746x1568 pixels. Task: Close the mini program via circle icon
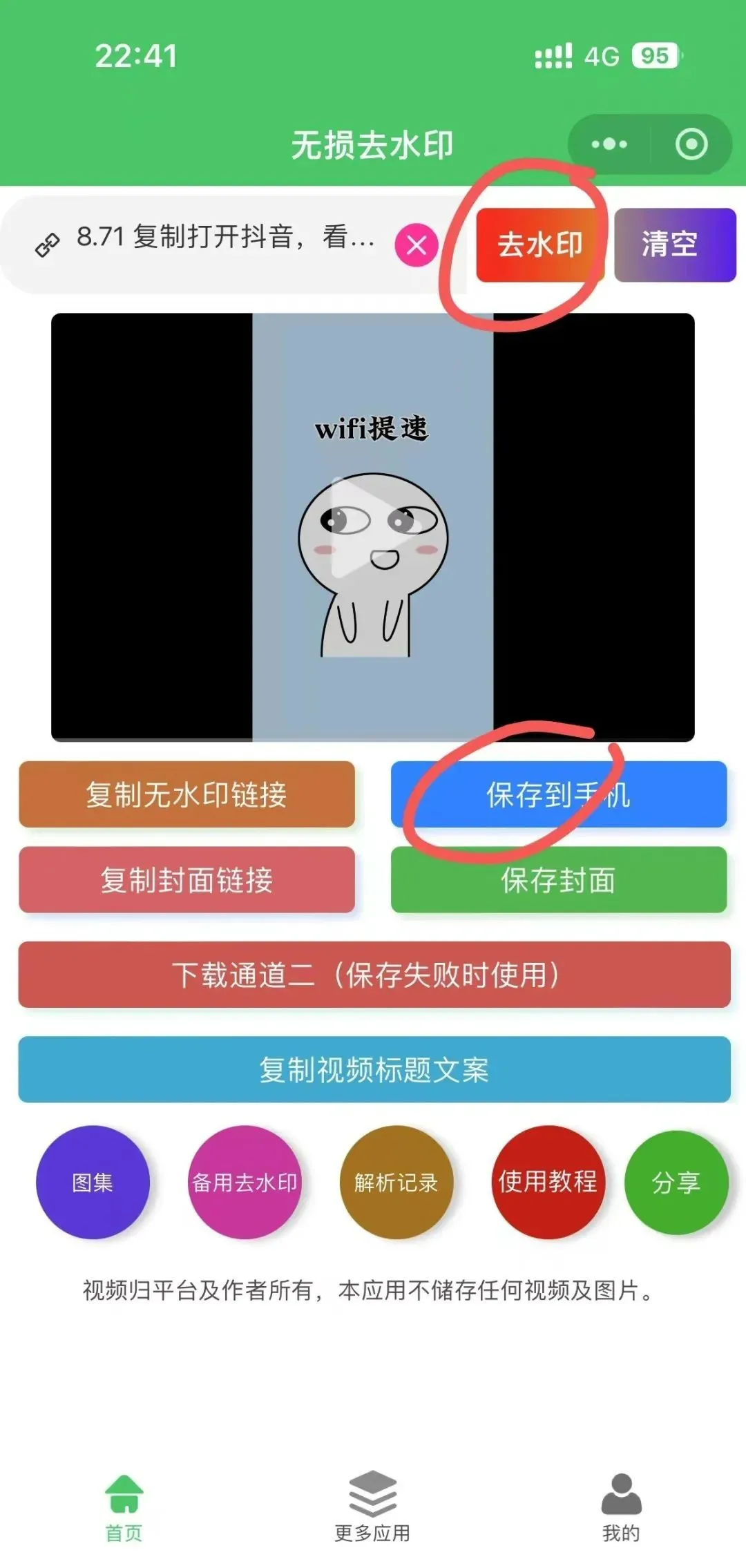pos(691,144)
